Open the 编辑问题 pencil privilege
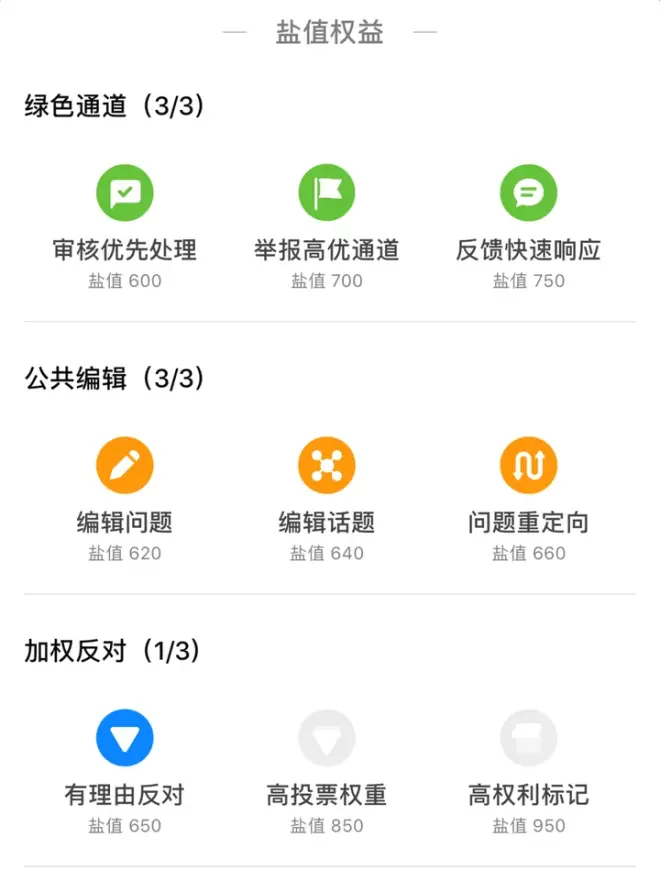Viewport: 660px width, 870px height. tap(125, 466)
